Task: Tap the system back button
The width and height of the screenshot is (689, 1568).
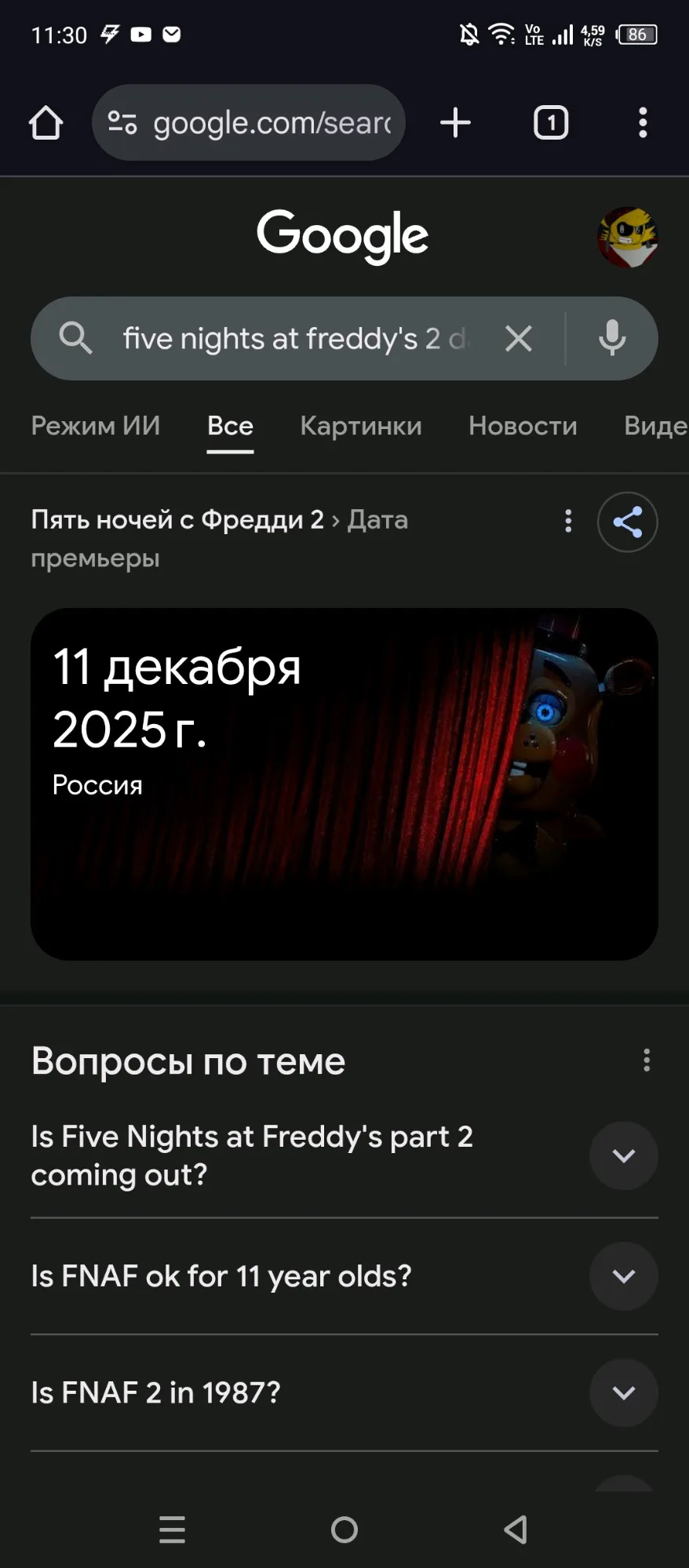Action: click(516, 1530)
